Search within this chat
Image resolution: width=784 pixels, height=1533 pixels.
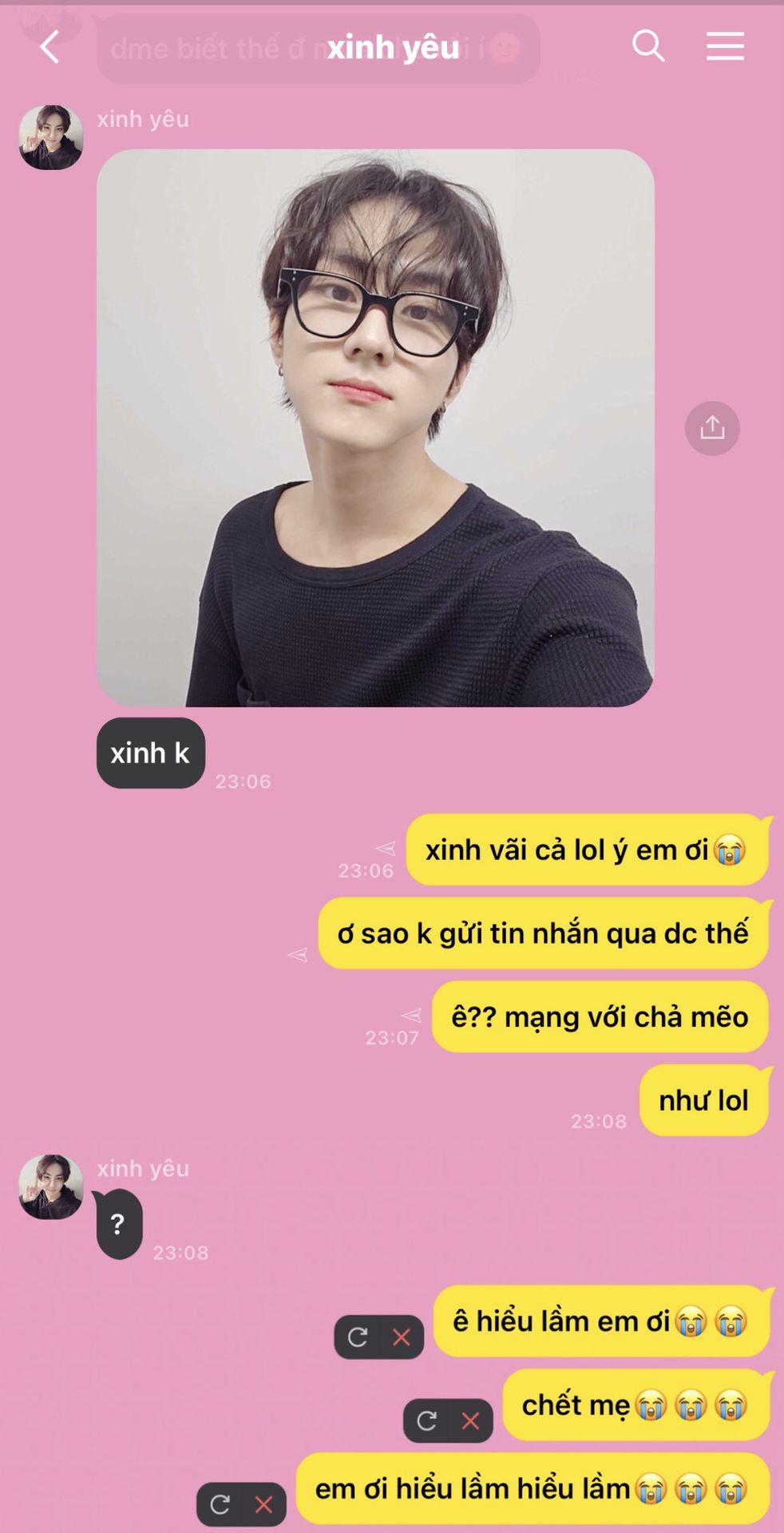[x=647, y=46]
